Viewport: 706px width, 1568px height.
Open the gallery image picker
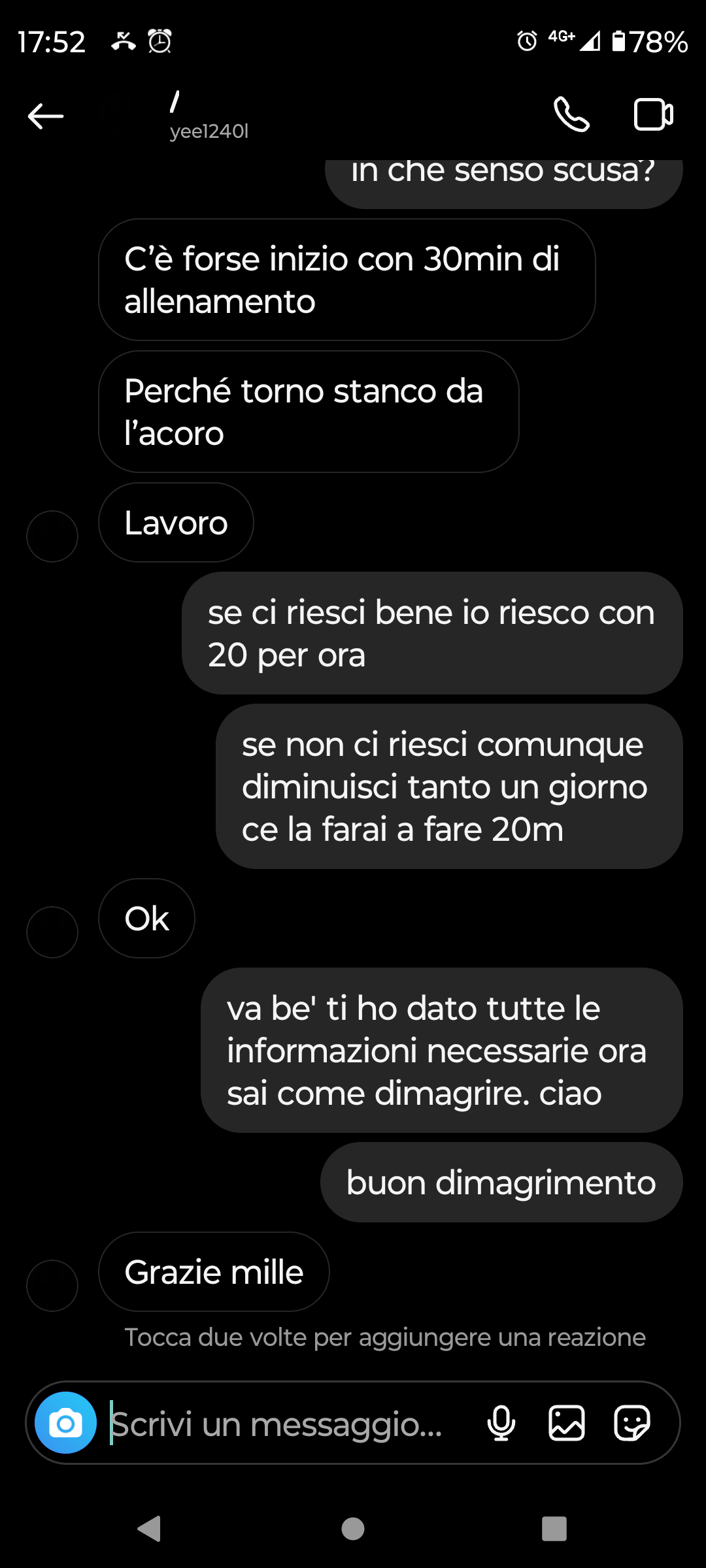[567, 1423]
